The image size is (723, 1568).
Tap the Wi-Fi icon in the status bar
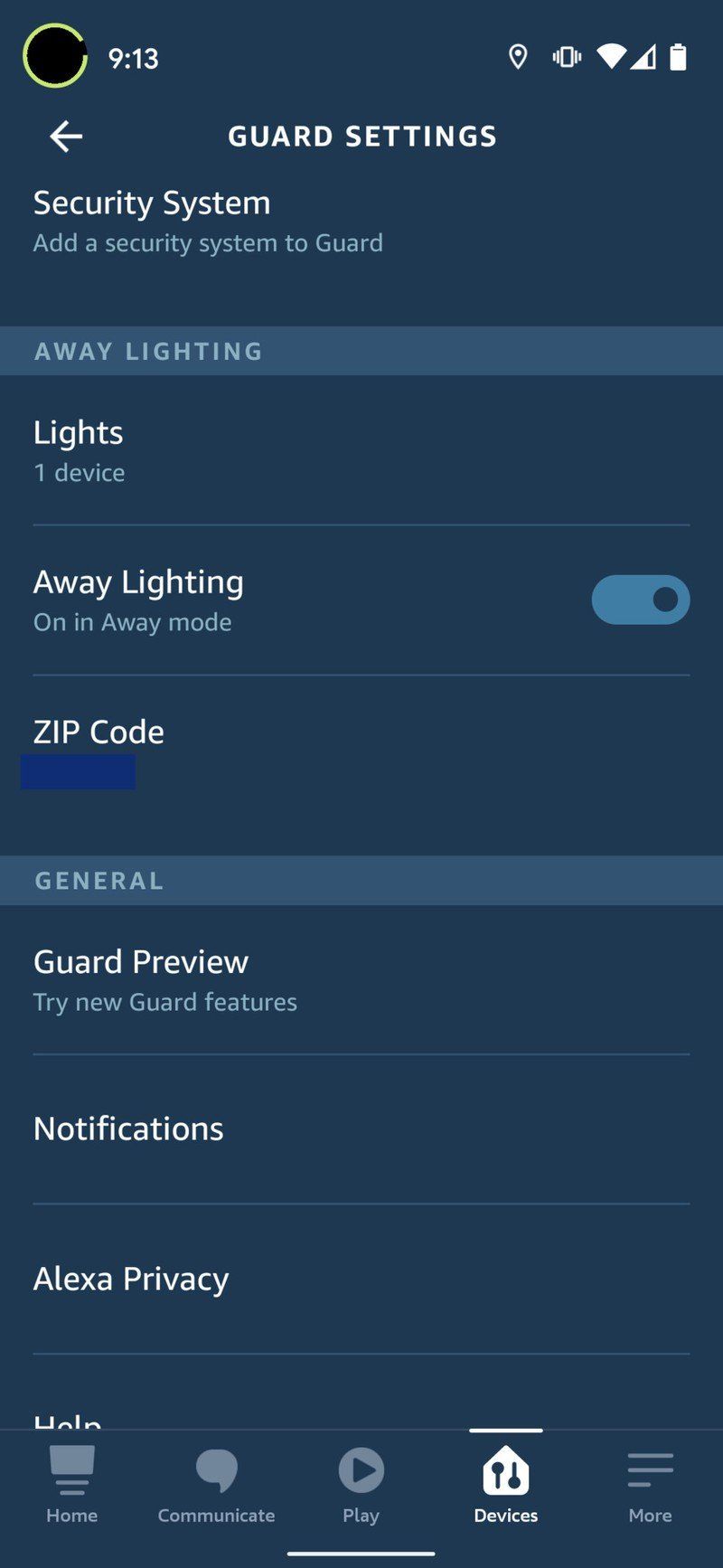(x=611, y=57)
